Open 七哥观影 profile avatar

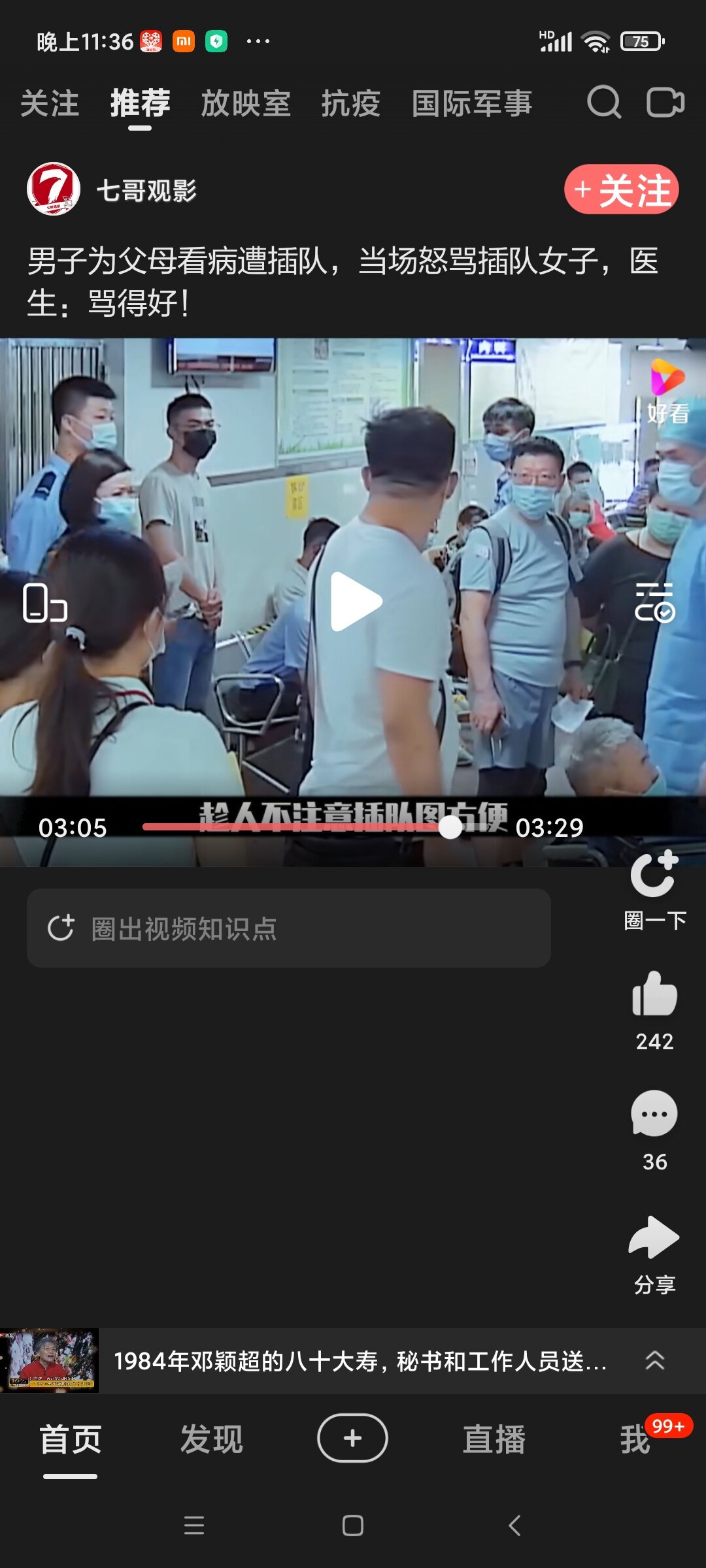click(54, 189)
